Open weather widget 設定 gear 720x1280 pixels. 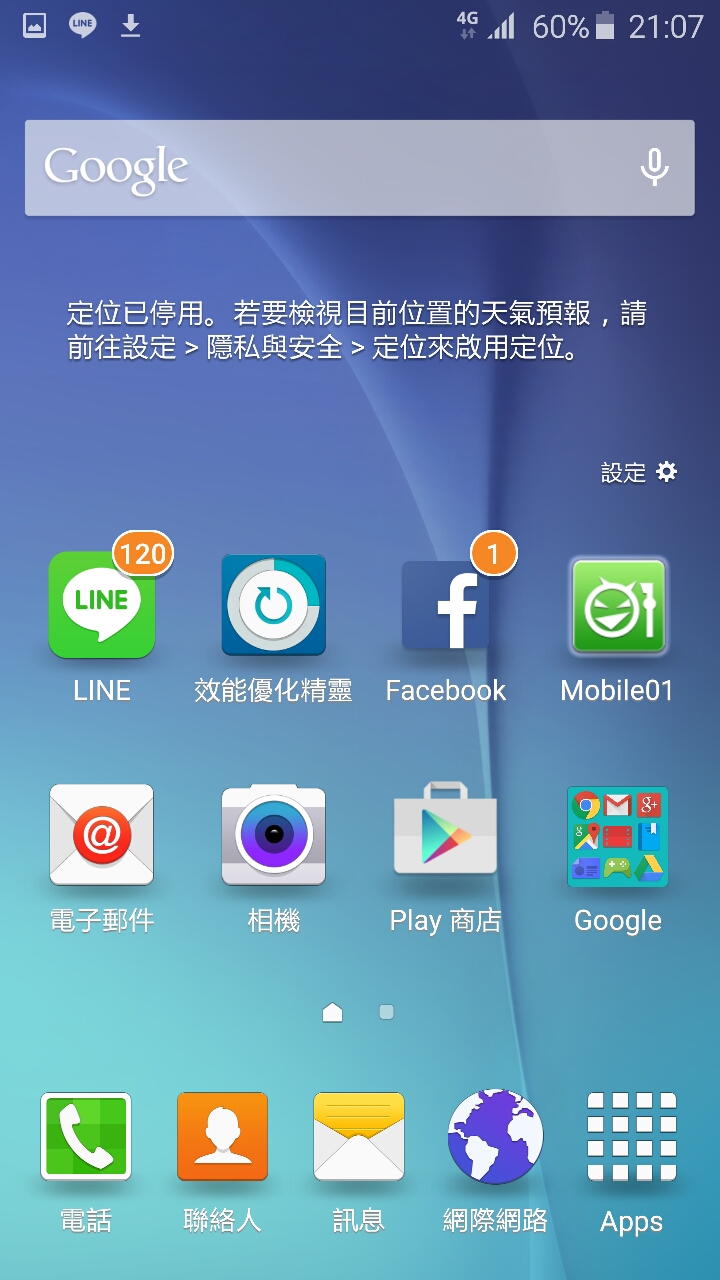[x=666, y=472]
